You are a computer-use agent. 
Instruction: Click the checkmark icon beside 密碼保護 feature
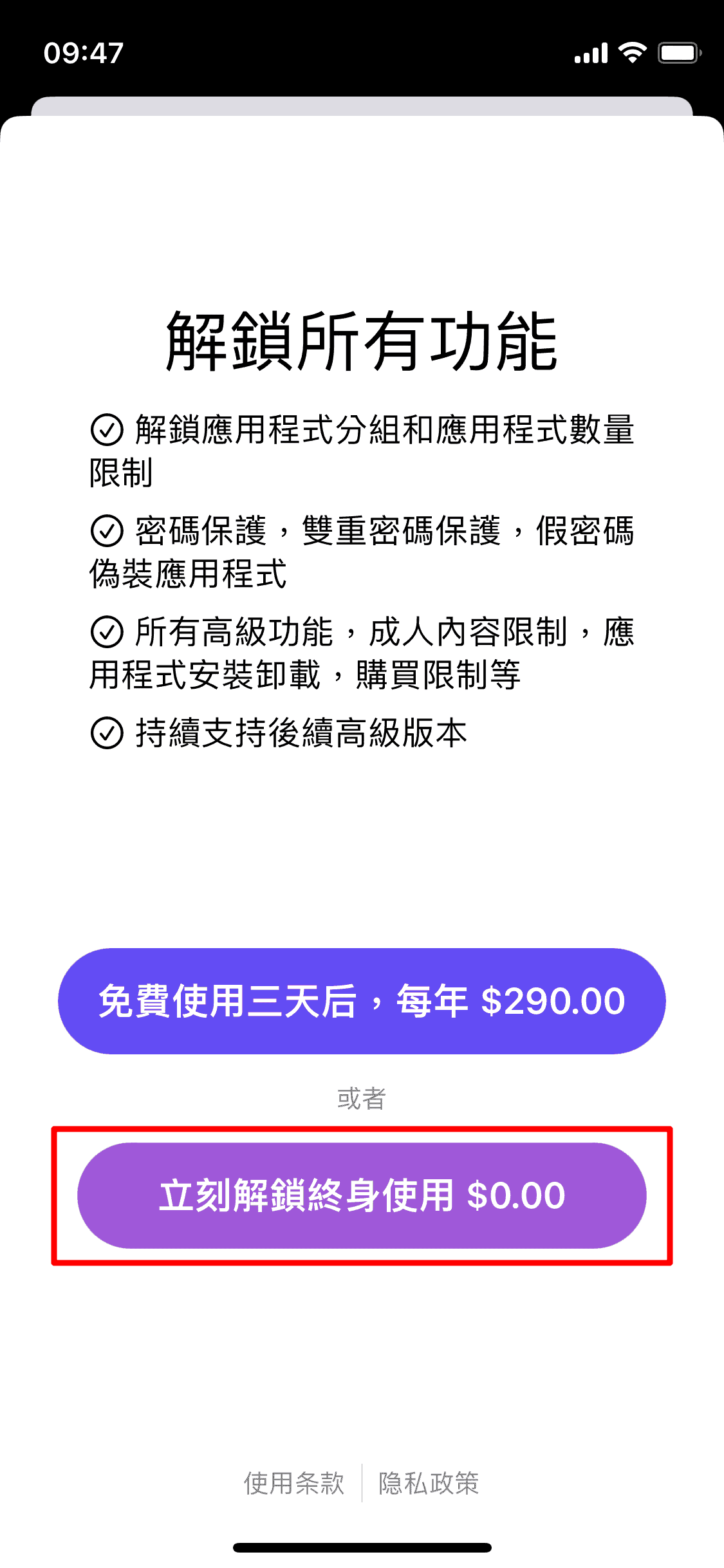click(x=108, y=530)
